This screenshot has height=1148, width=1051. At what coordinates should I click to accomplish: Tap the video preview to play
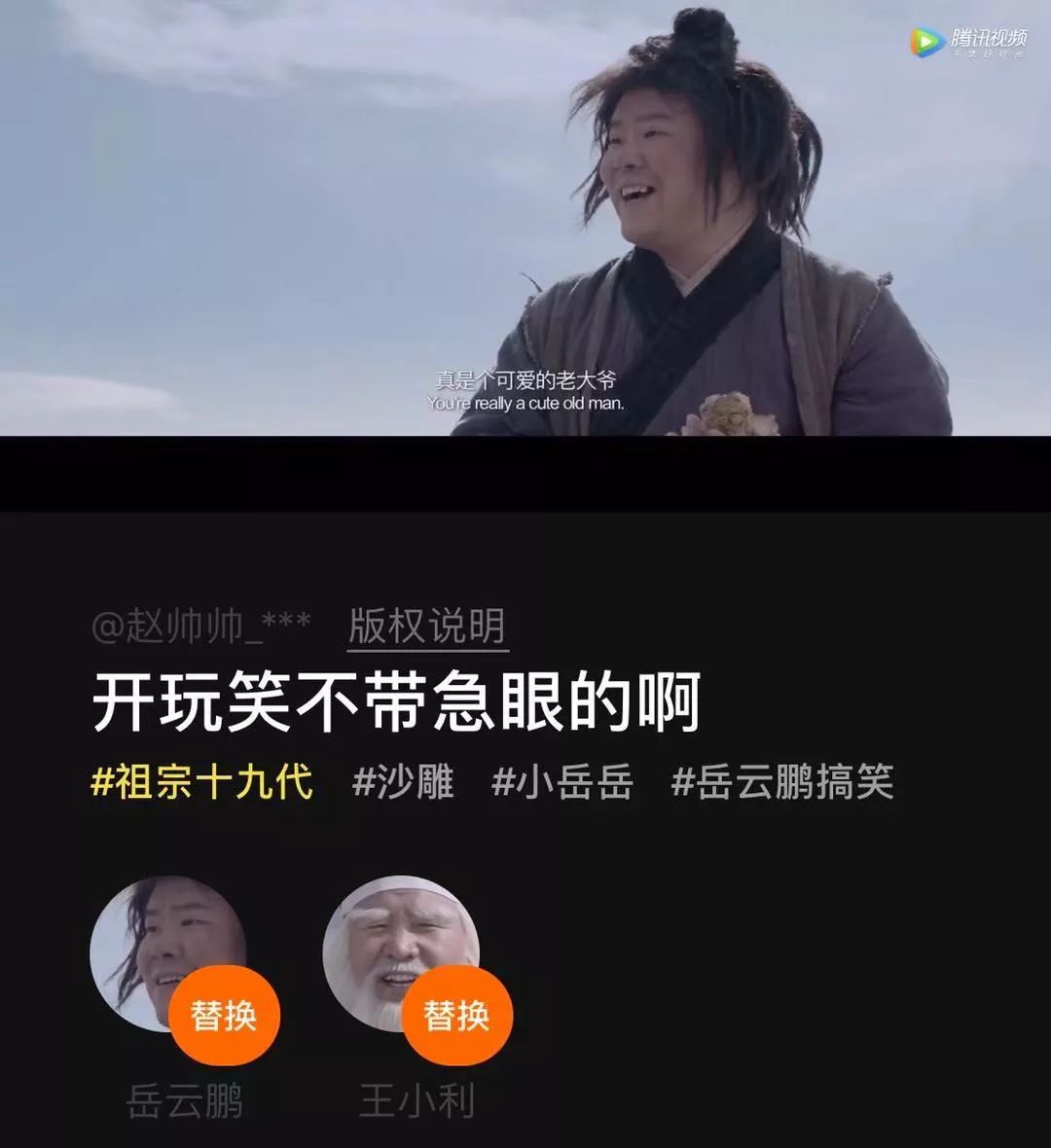(525, 218)
